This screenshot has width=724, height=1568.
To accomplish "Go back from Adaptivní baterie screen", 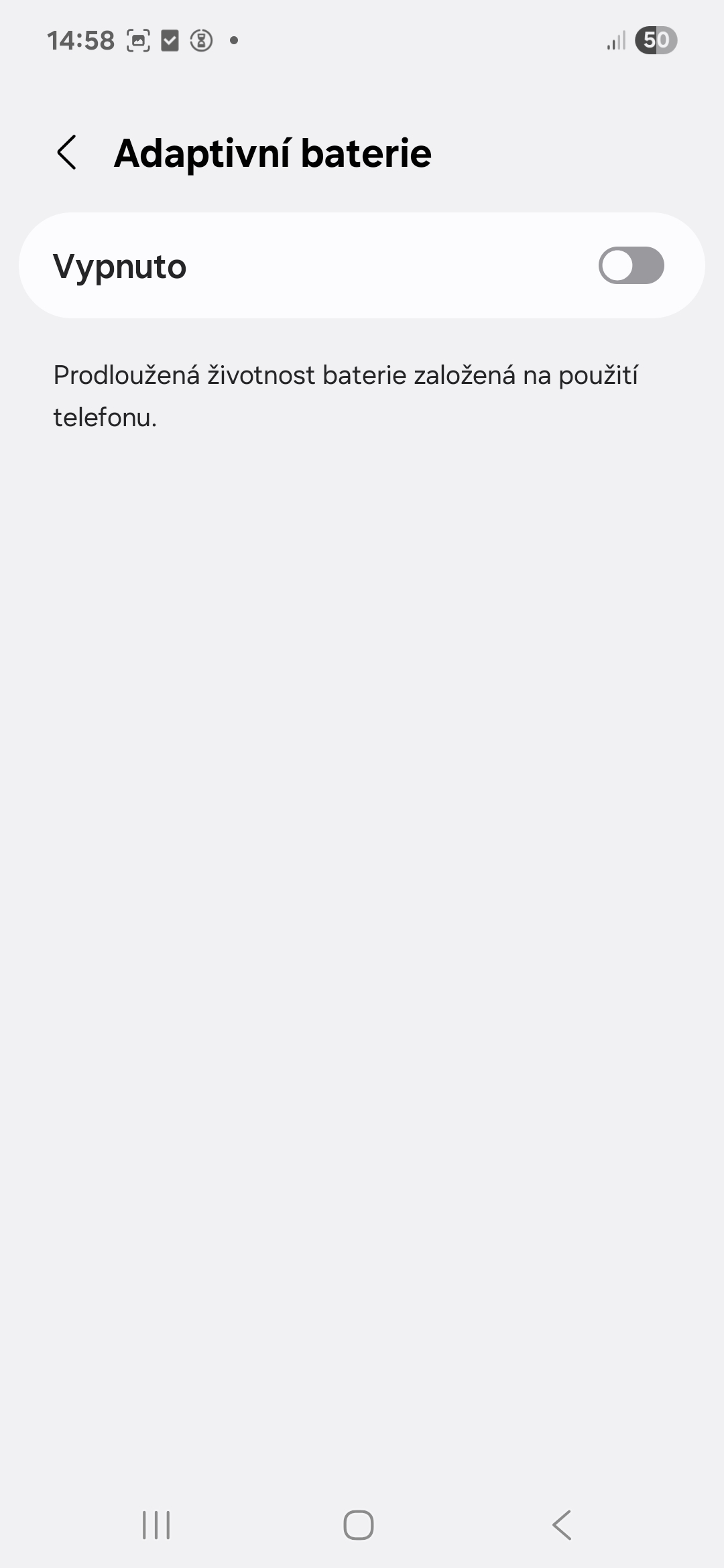I will click(67, 153).
